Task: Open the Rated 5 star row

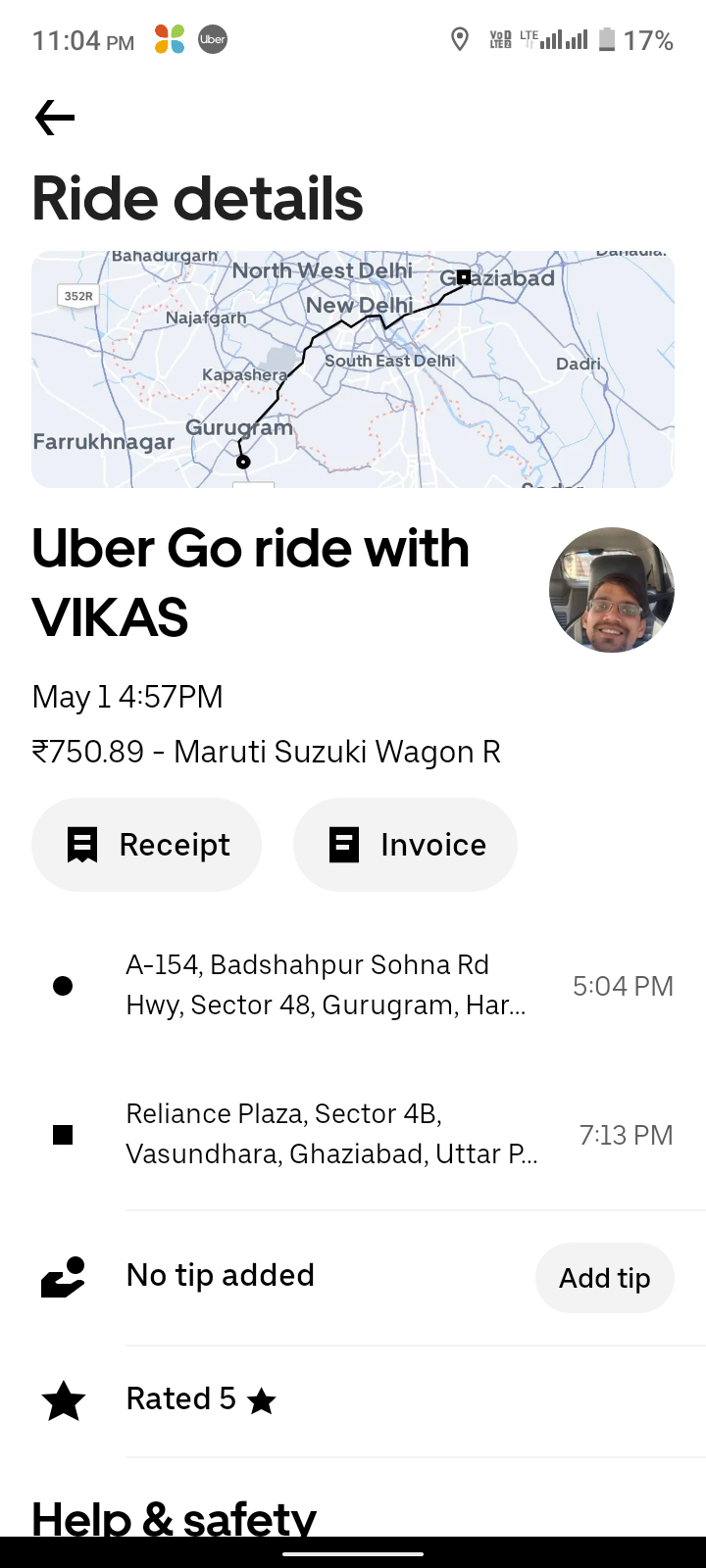Action: pyautogui.click(x=353, y=1400)
